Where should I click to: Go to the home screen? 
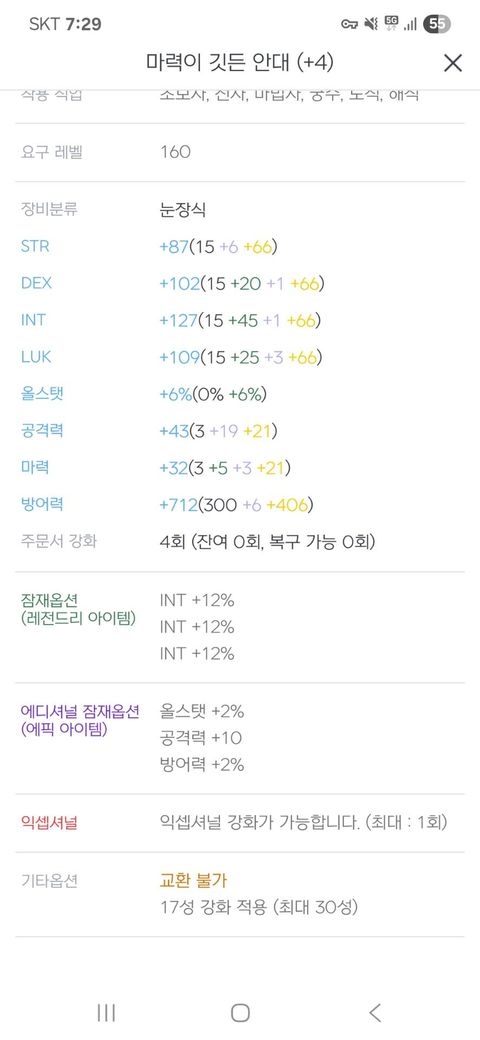(x=240, y=1012)
